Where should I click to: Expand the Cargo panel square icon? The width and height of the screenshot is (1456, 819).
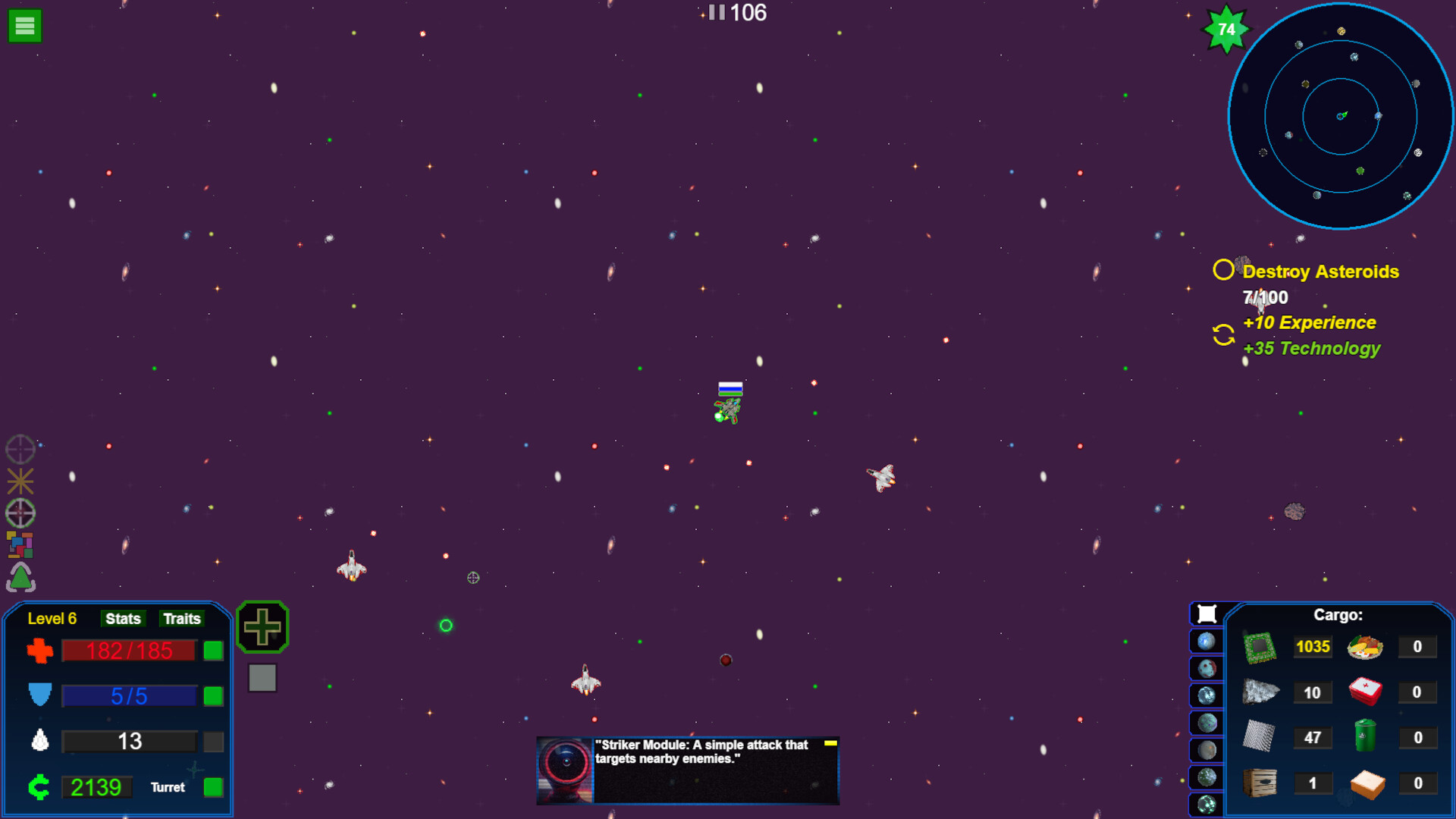1207,613
